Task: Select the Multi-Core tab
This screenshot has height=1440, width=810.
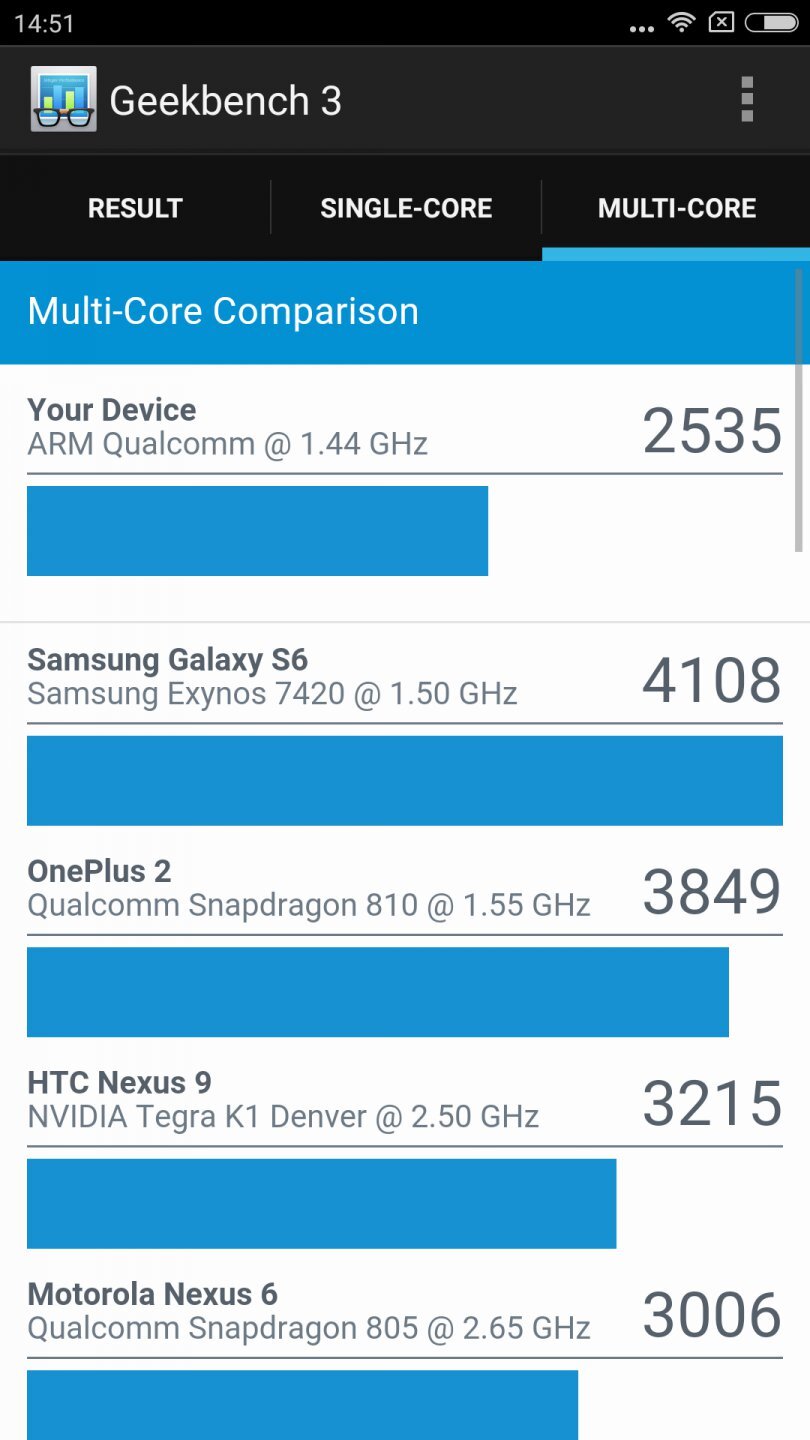Action: tap(676, 208)
